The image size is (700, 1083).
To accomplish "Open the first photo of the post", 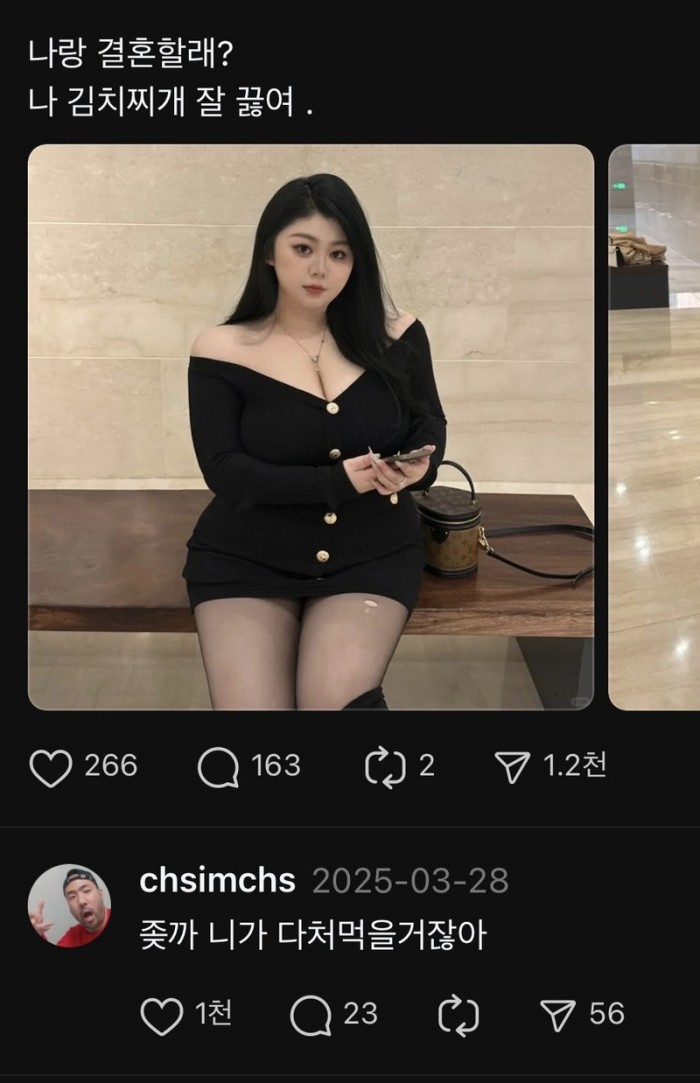I will tap(310, 427).
